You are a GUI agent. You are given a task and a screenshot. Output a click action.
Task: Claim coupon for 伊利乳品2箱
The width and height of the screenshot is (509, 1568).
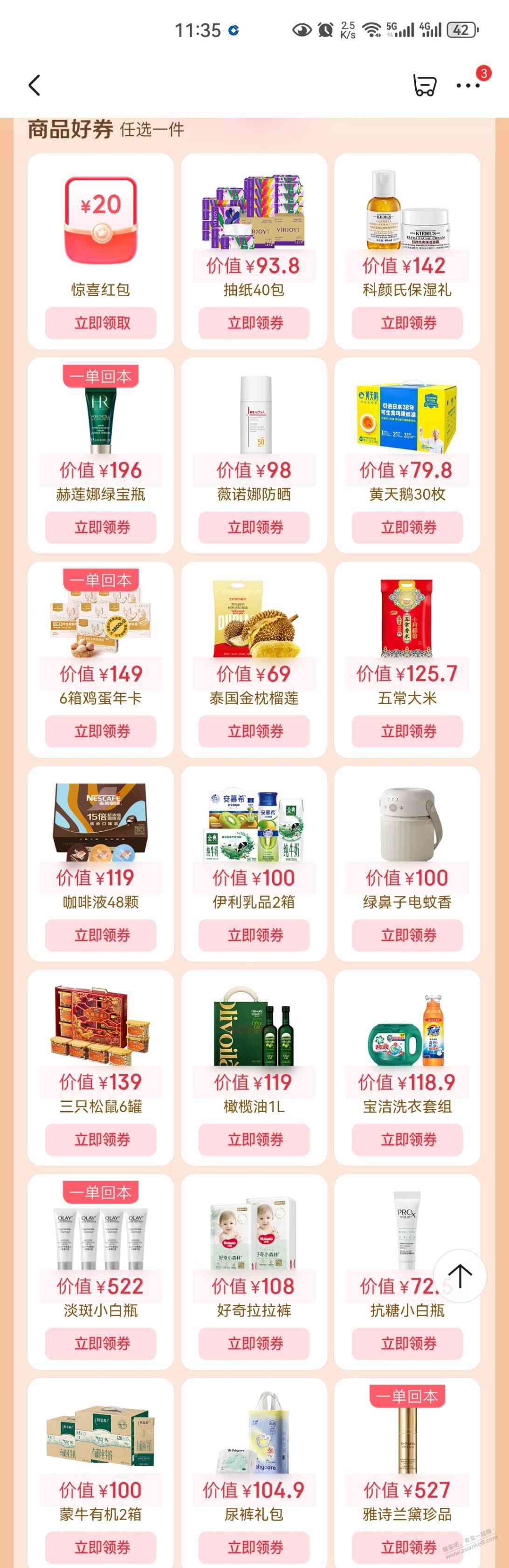tap(254, 935)
